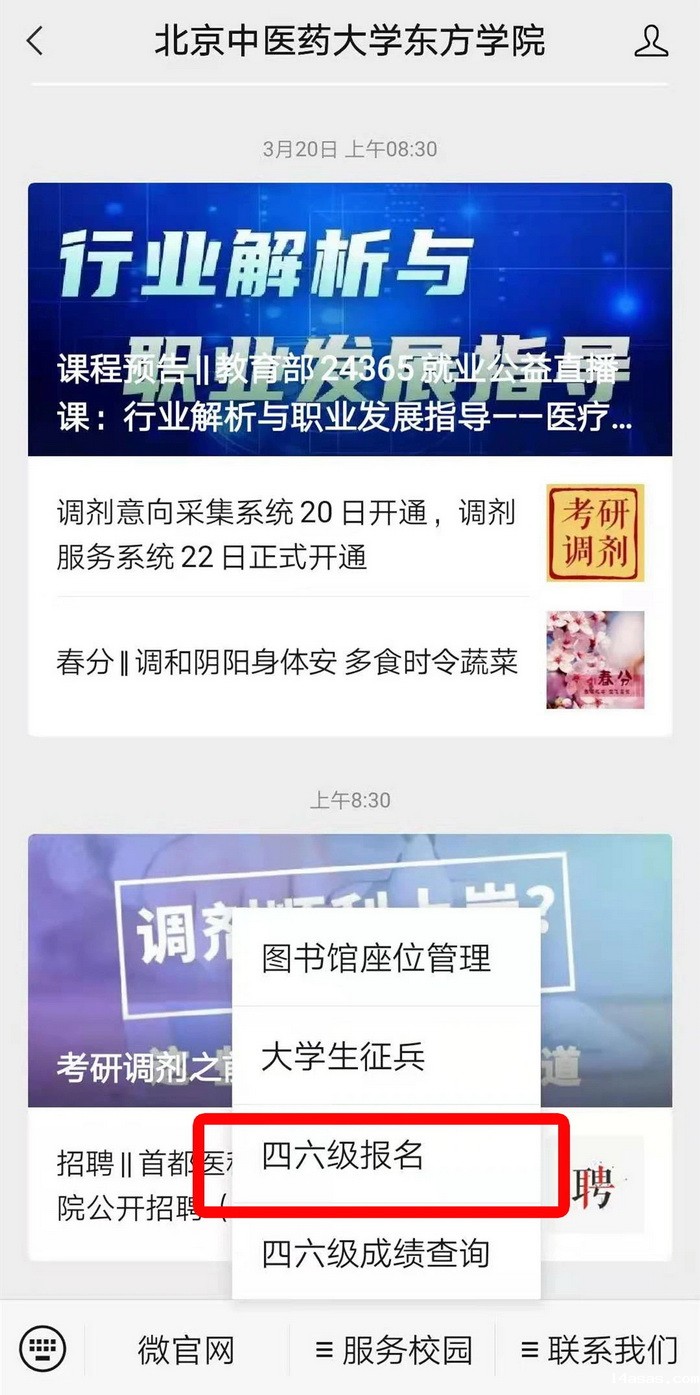Open the account profile icon
This screenshot has width=700, height=1395.
coord(651,42)
